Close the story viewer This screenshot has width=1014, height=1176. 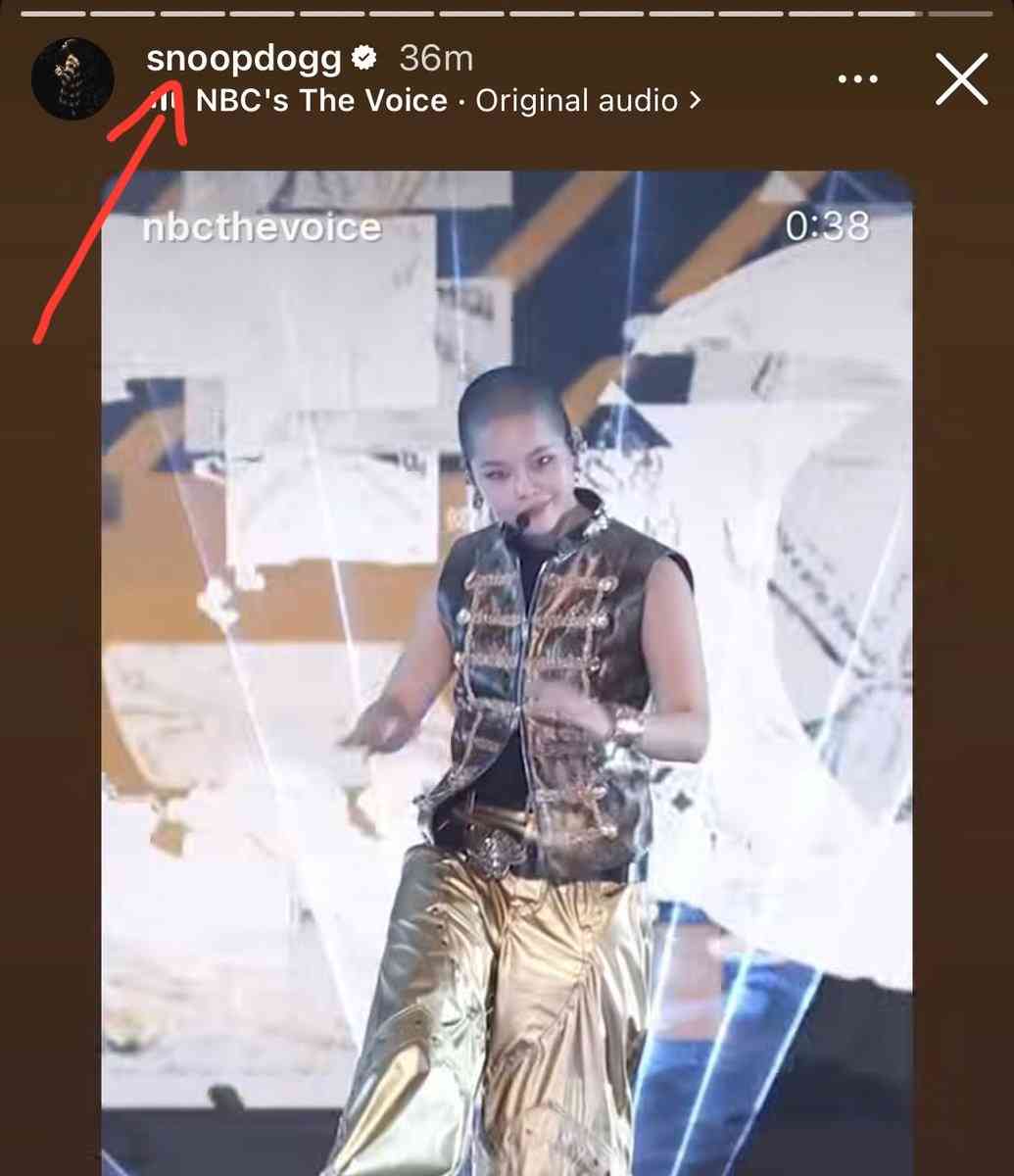coord(961,80)
